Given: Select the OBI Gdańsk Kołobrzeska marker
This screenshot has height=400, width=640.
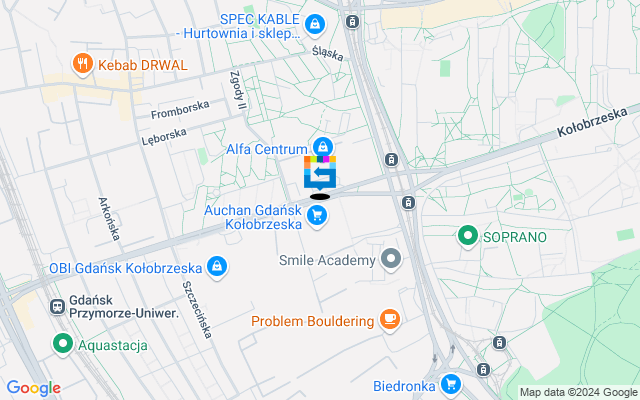Looking at the screenshot, I should [x=216, y=266].
